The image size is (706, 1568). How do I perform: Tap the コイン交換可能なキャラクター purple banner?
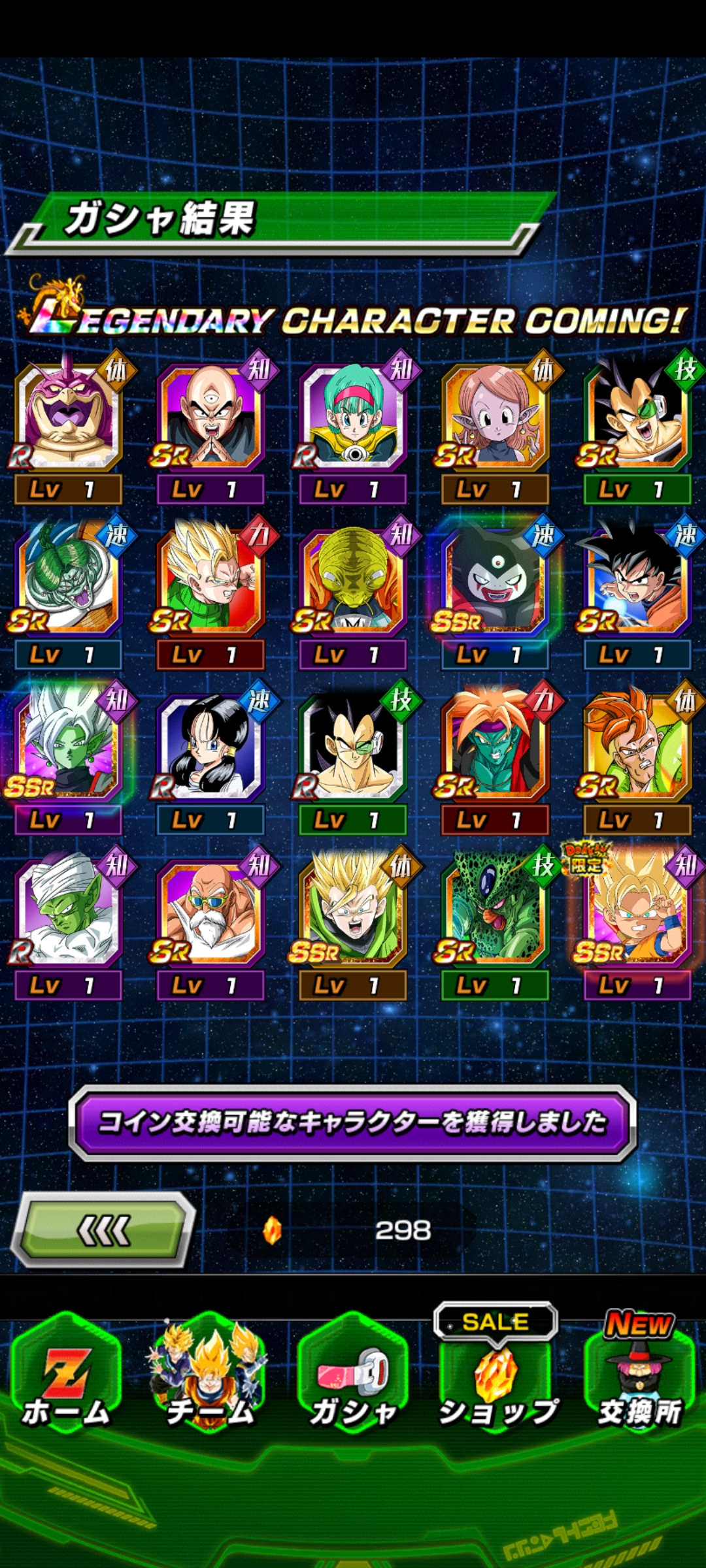[x=353, y=1122]
